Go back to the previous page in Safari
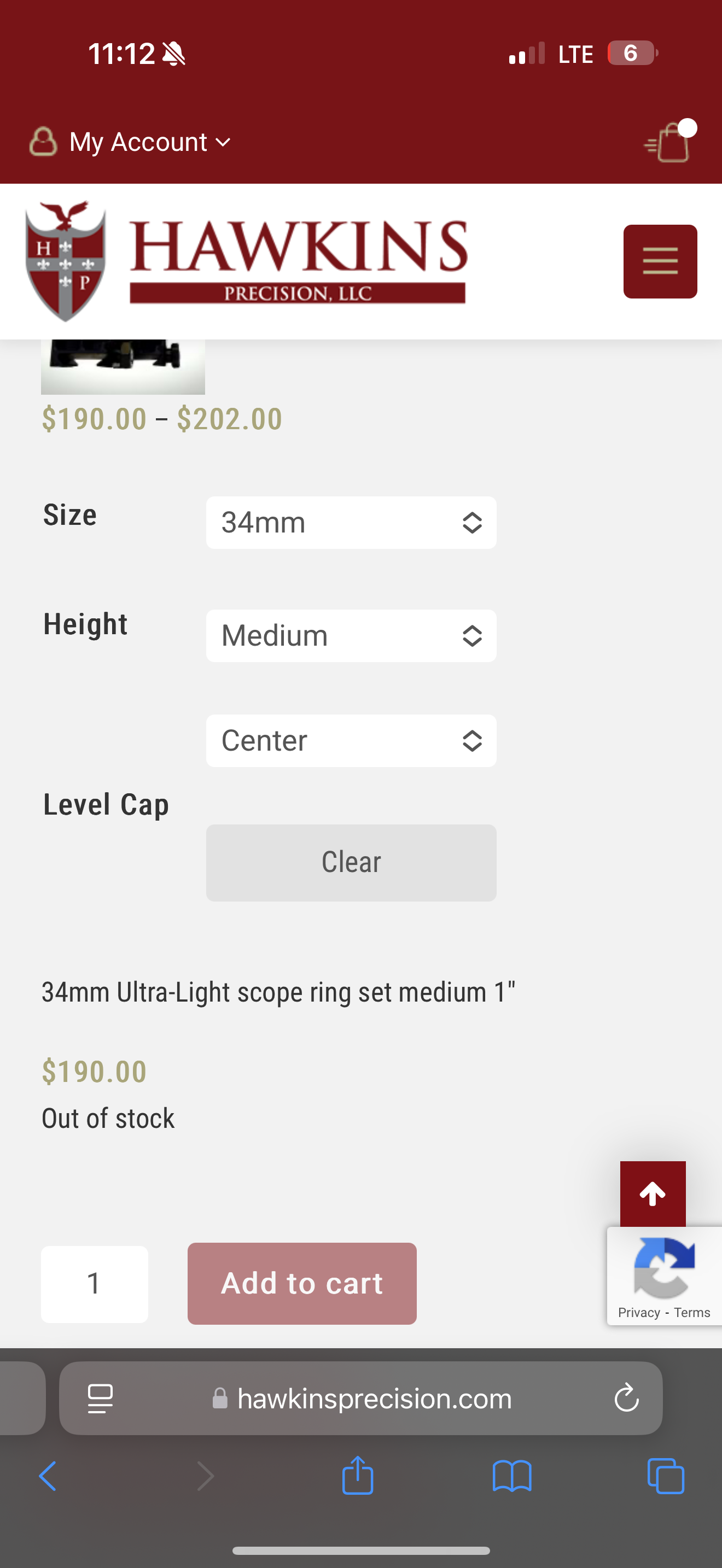The width and height of the screenshot is (722, 1568). [48, 1476]
